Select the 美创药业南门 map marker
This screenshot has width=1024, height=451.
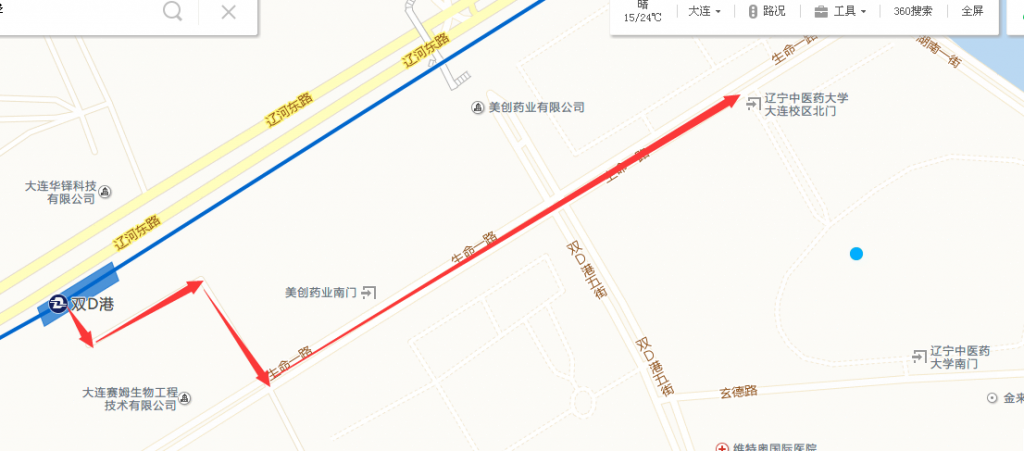(369, 293)
